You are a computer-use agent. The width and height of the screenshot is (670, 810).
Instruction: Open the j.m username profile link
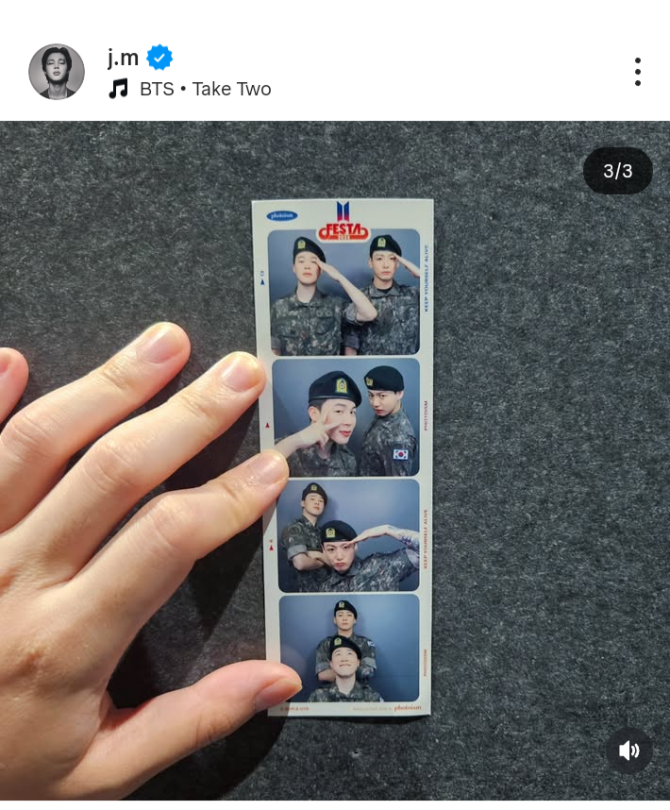[123, 57]
